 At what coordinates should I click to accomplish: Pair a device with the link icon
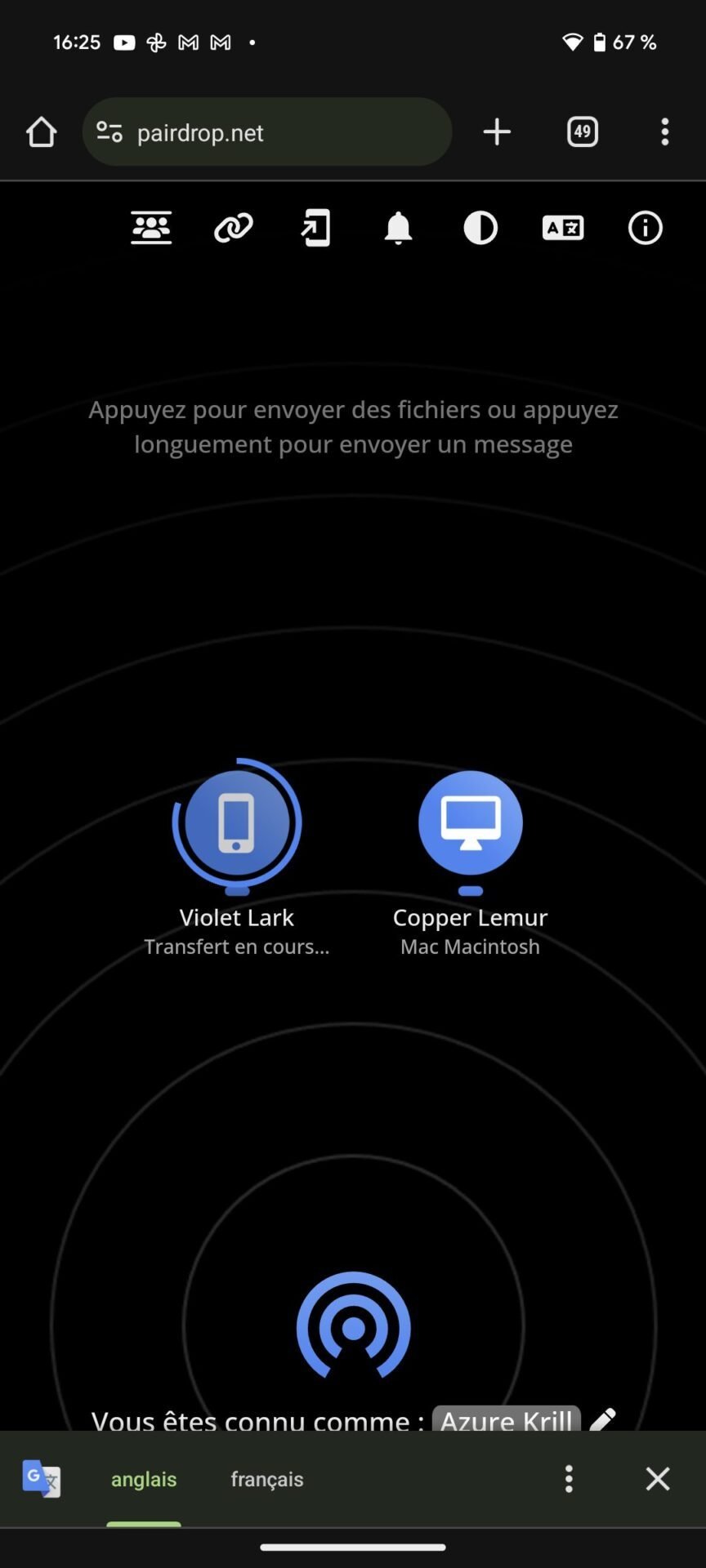coord(234,228)
